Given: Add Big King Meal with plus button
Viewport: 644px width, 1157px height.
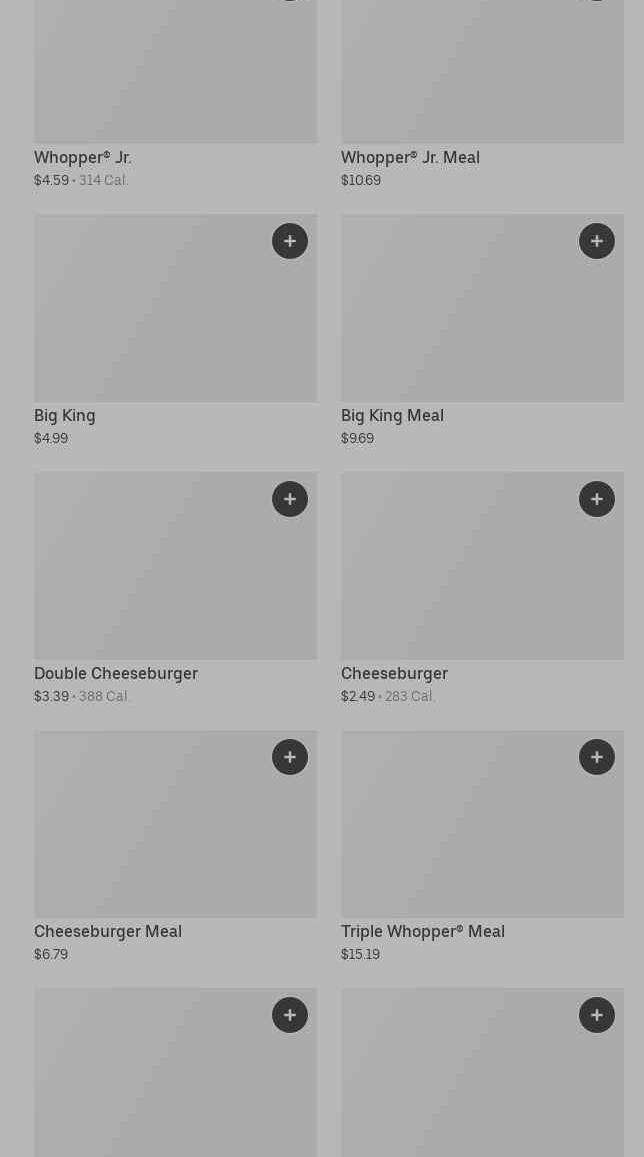Looking at the screenshot, I should tap(597, 241).
